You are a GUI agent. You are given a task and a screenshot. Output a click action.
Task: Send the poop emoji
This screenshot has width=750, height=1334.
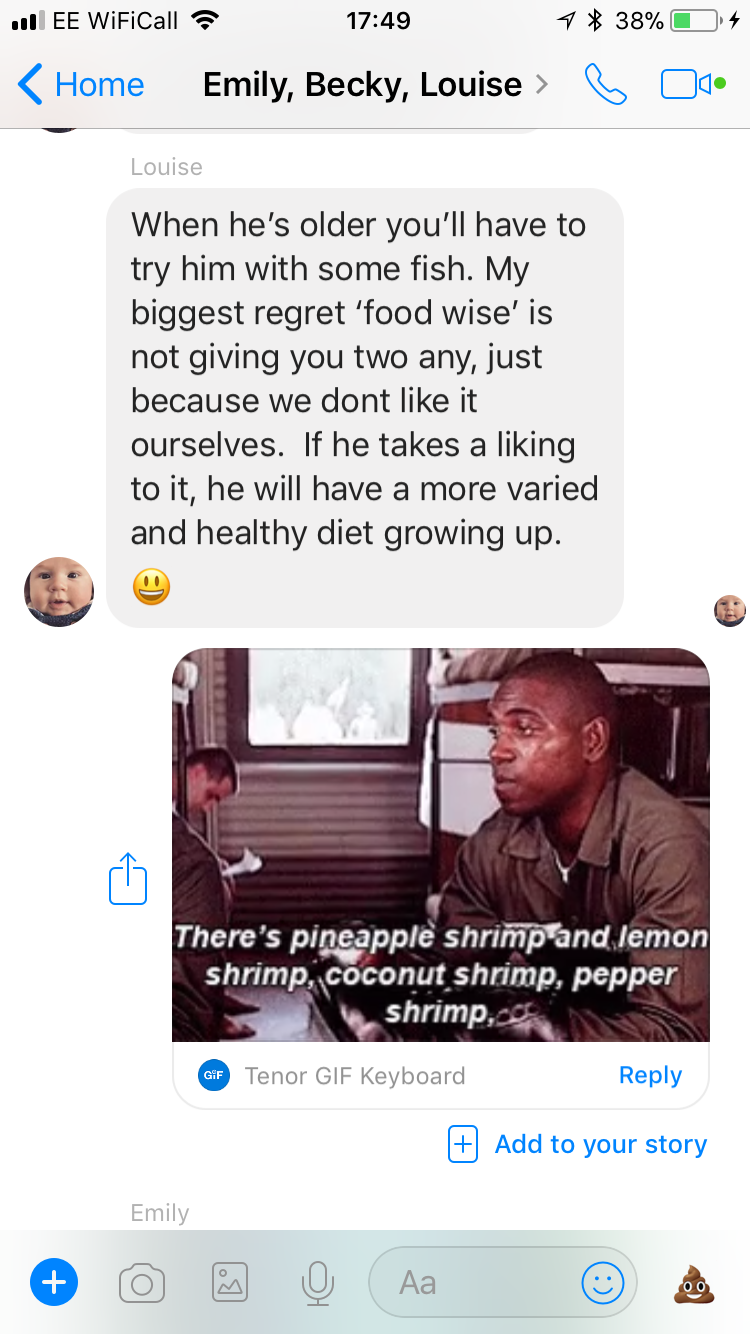(x=694, y=1282)
